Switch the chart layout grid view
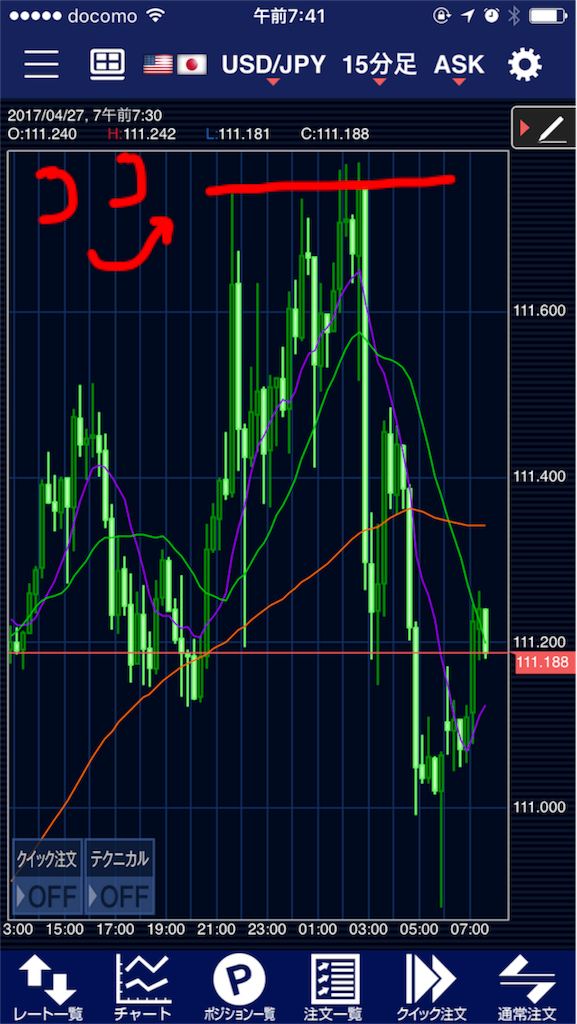577x1024 pixels. coord(107,63)
